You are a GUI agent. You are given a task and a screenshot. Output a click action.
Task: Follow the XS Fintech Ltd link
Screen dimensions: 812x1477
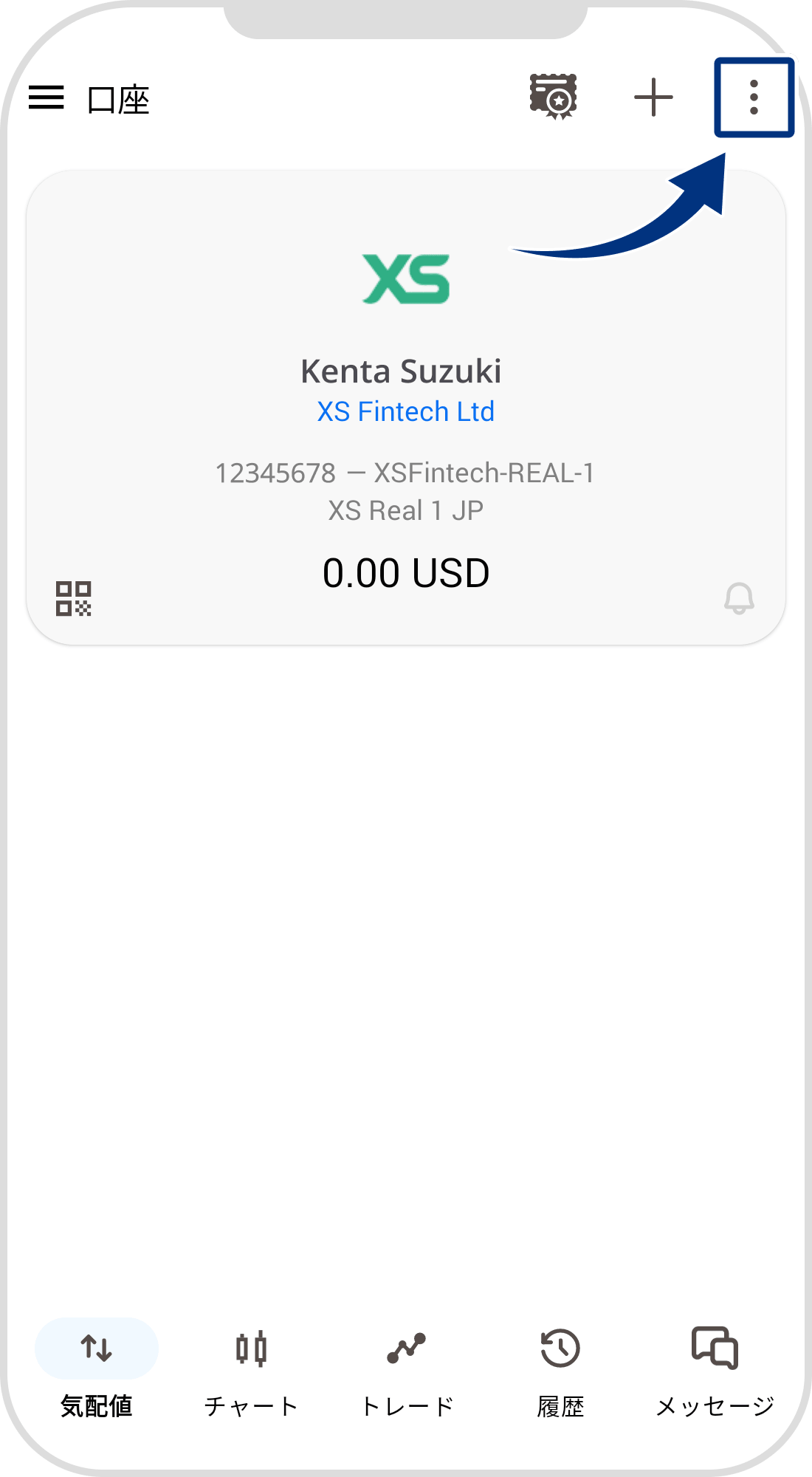[x=405, y=411]
